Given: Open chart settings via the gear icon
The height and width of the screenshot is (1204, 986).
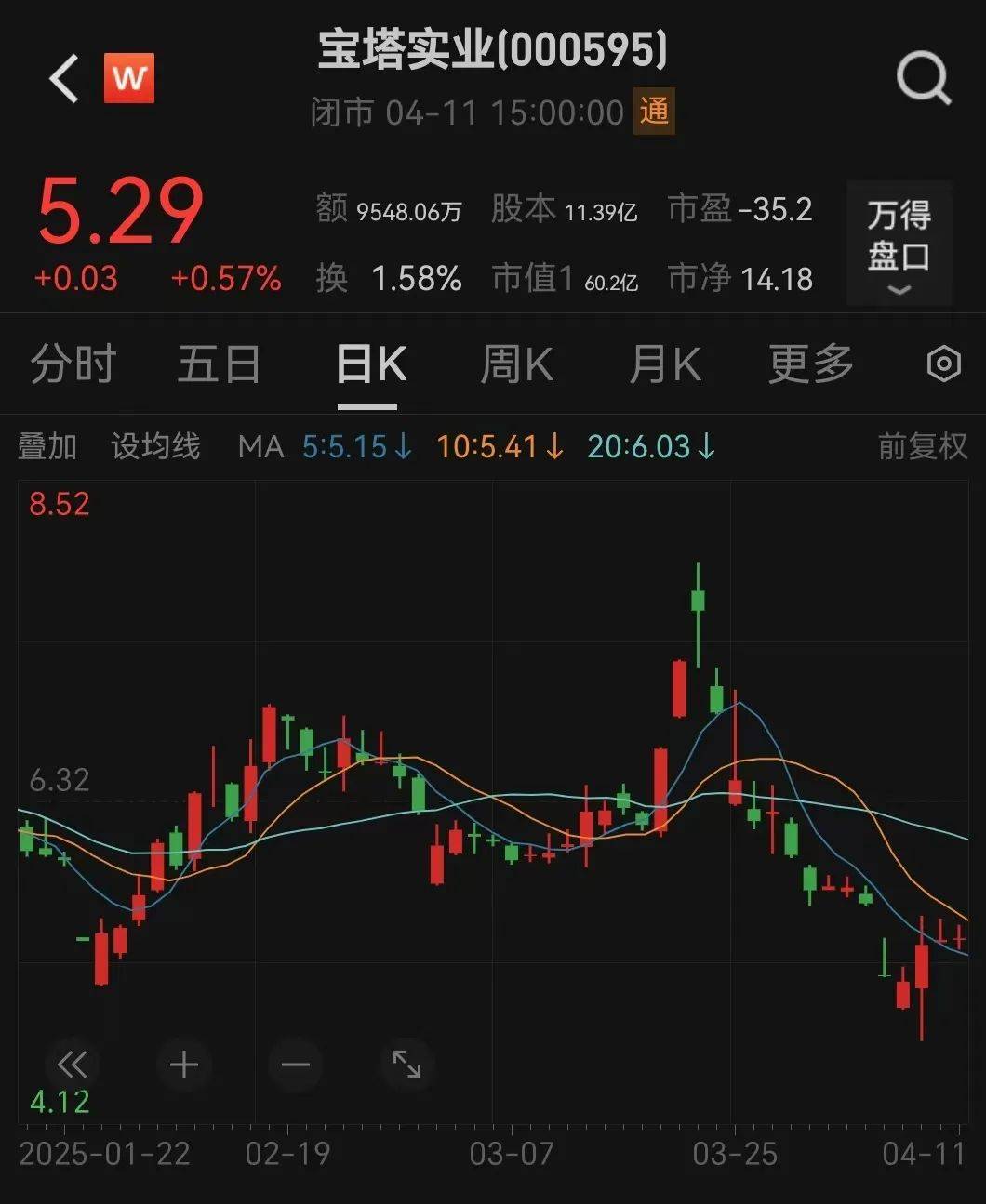Looking at the screenshot, I should [x=944, y=364].
